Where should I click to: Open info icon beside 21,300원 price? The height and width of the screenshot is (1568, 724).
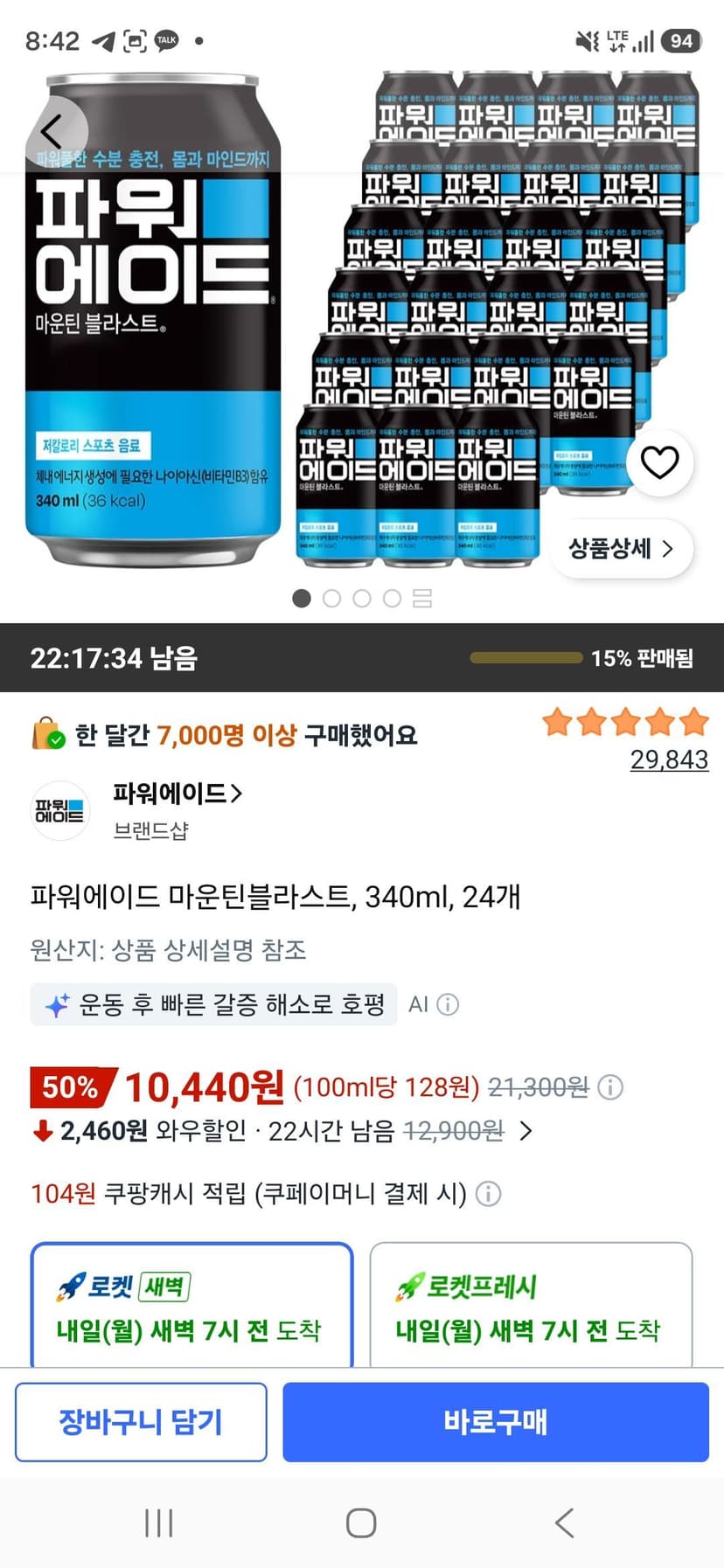pyautogui.click(x=610, y=1087)
